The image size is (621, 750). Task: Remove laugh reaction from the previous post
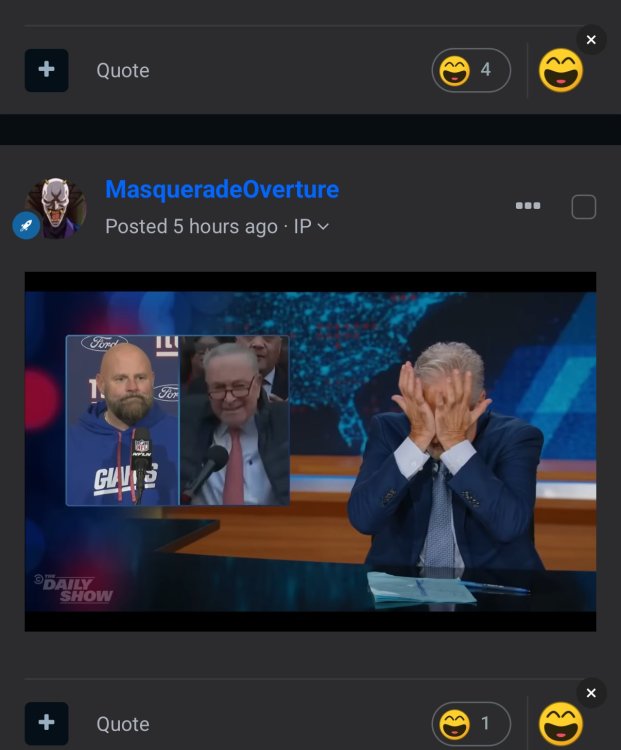coord(591,40)
